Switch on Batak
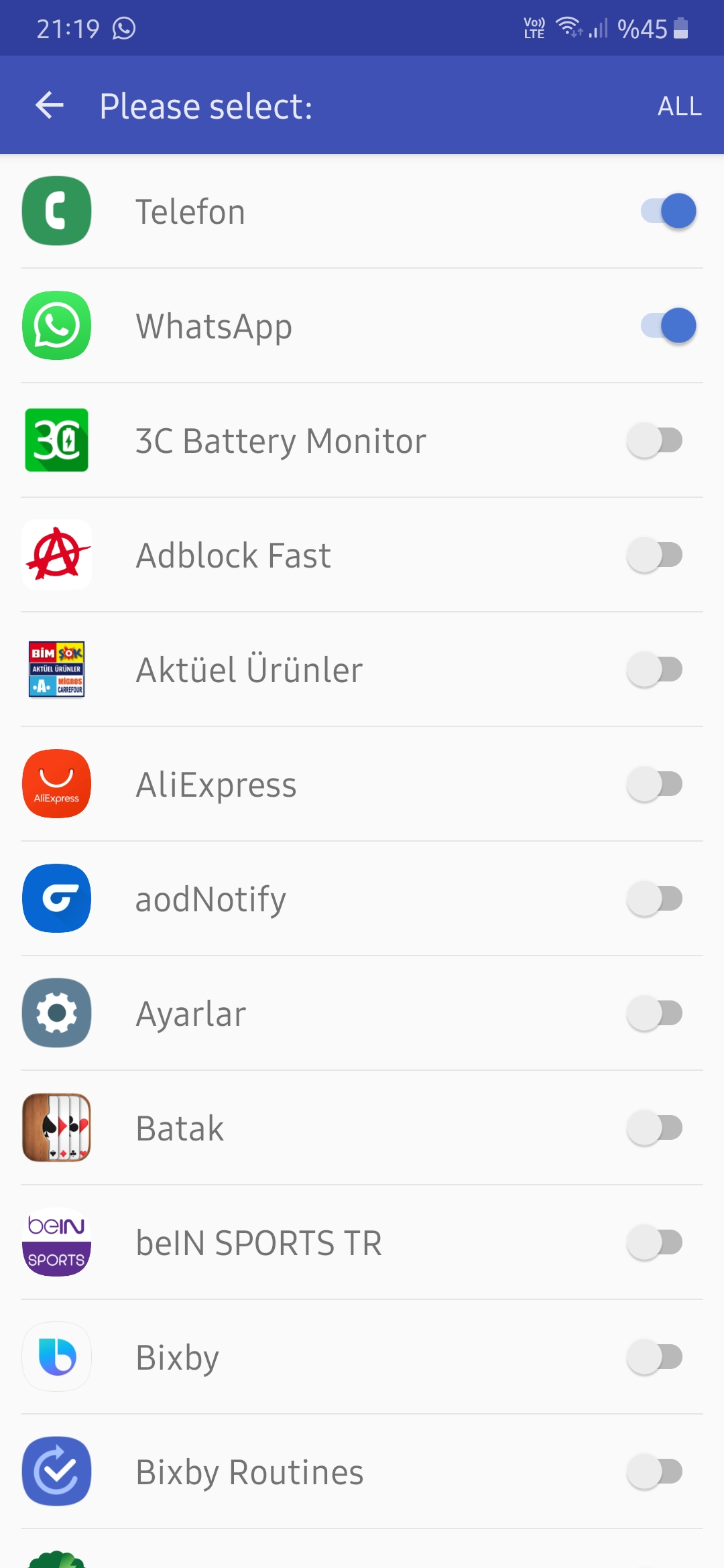The height and width of the screenshot is (1568, 724). click(x=655, y=1128)
